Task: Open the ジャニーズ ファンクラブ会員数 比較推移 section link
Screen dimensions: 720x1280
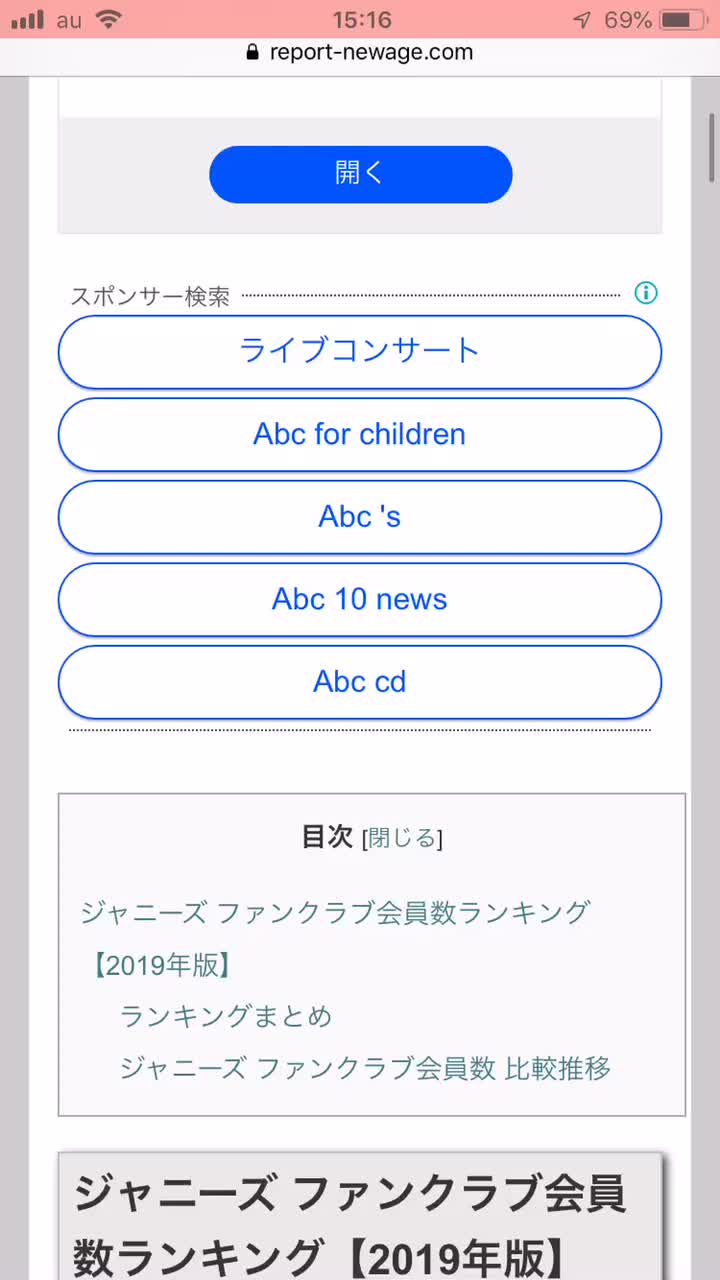Action: [x=365, y=1068]
